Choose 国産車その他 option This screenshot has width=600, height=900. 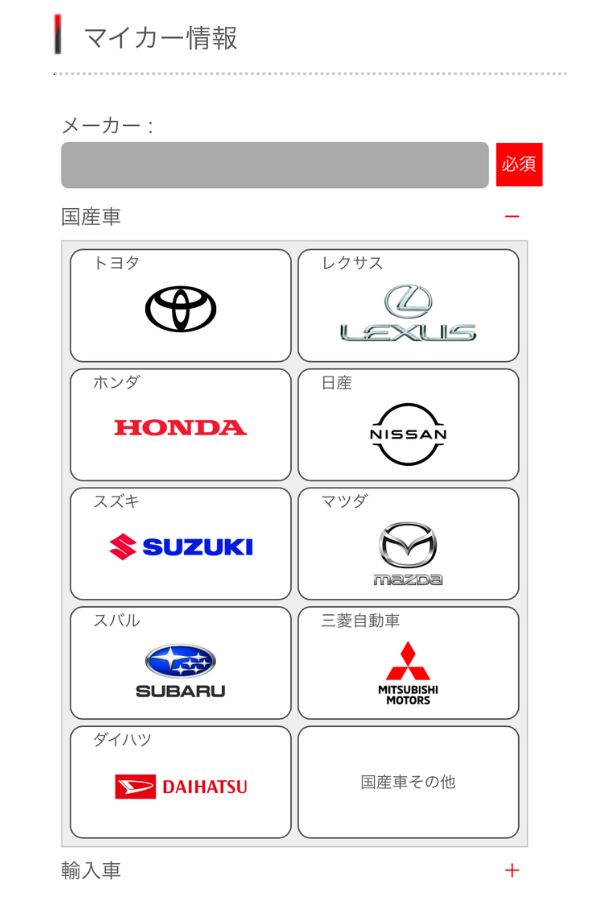[408, 782]
